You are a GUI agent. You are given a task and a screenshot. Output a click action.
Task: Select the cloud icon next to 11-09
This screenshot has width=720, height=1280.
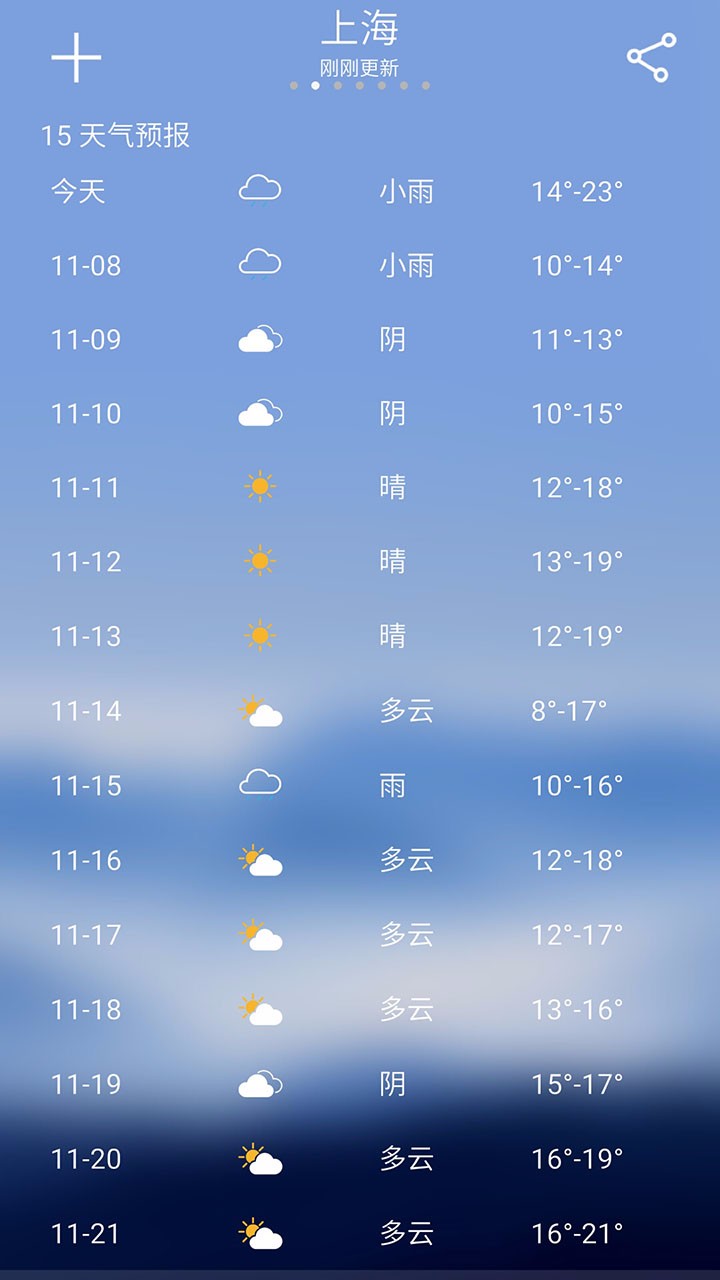[260, 338]
